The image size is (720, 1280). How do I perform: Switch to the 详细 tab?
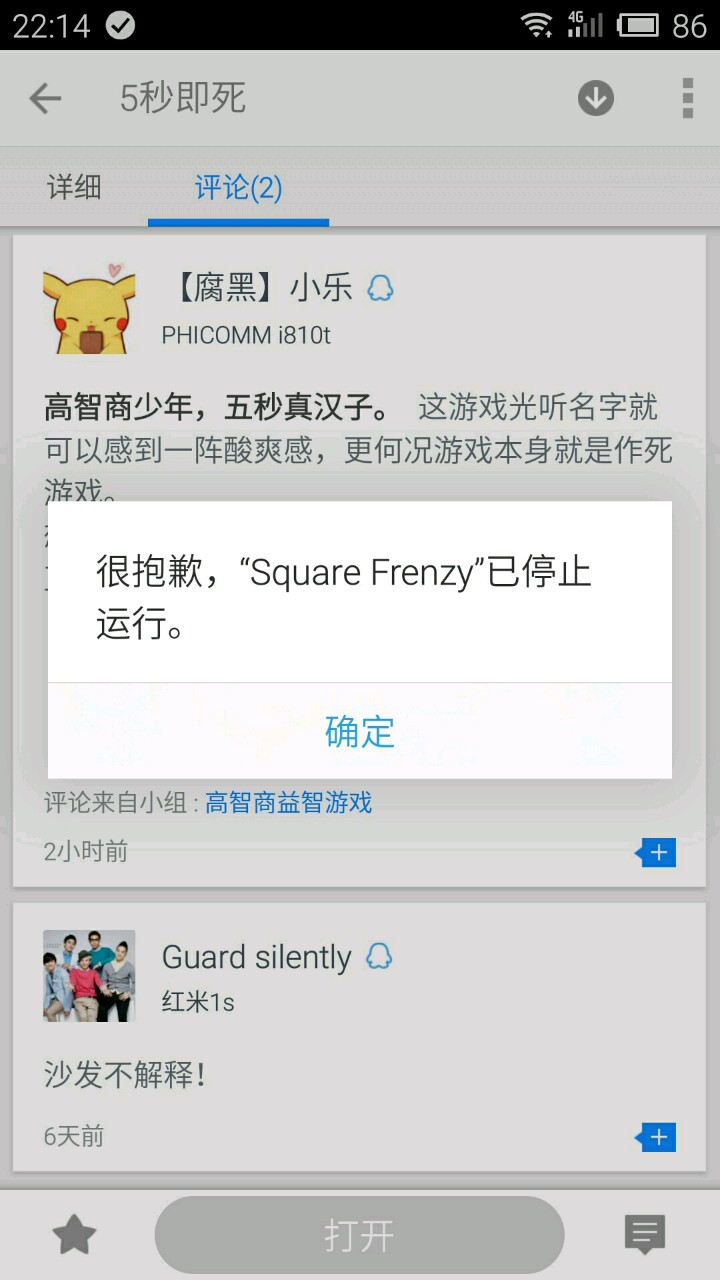click(74, 187)
